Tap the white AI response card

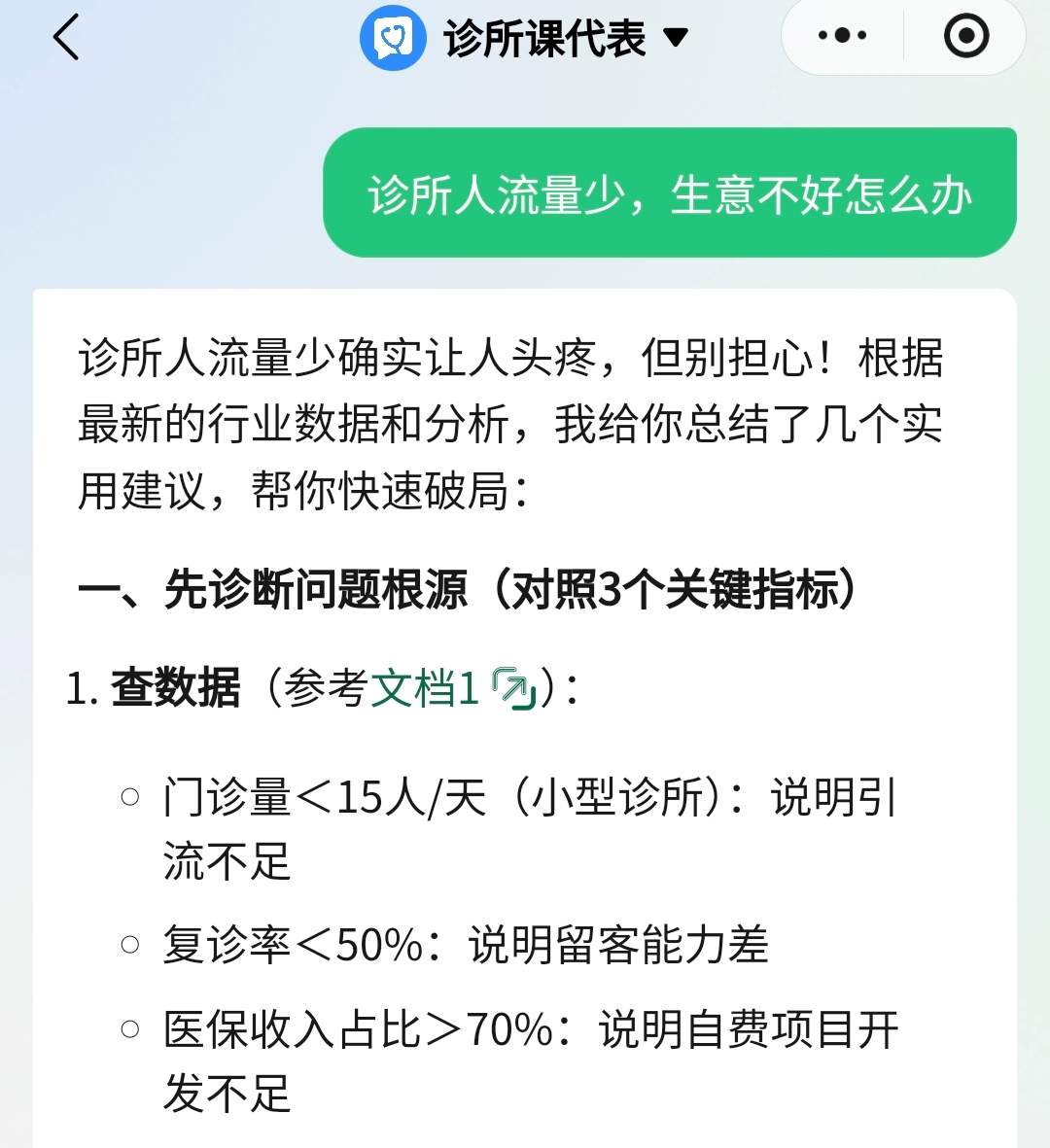tap(525, 680)
